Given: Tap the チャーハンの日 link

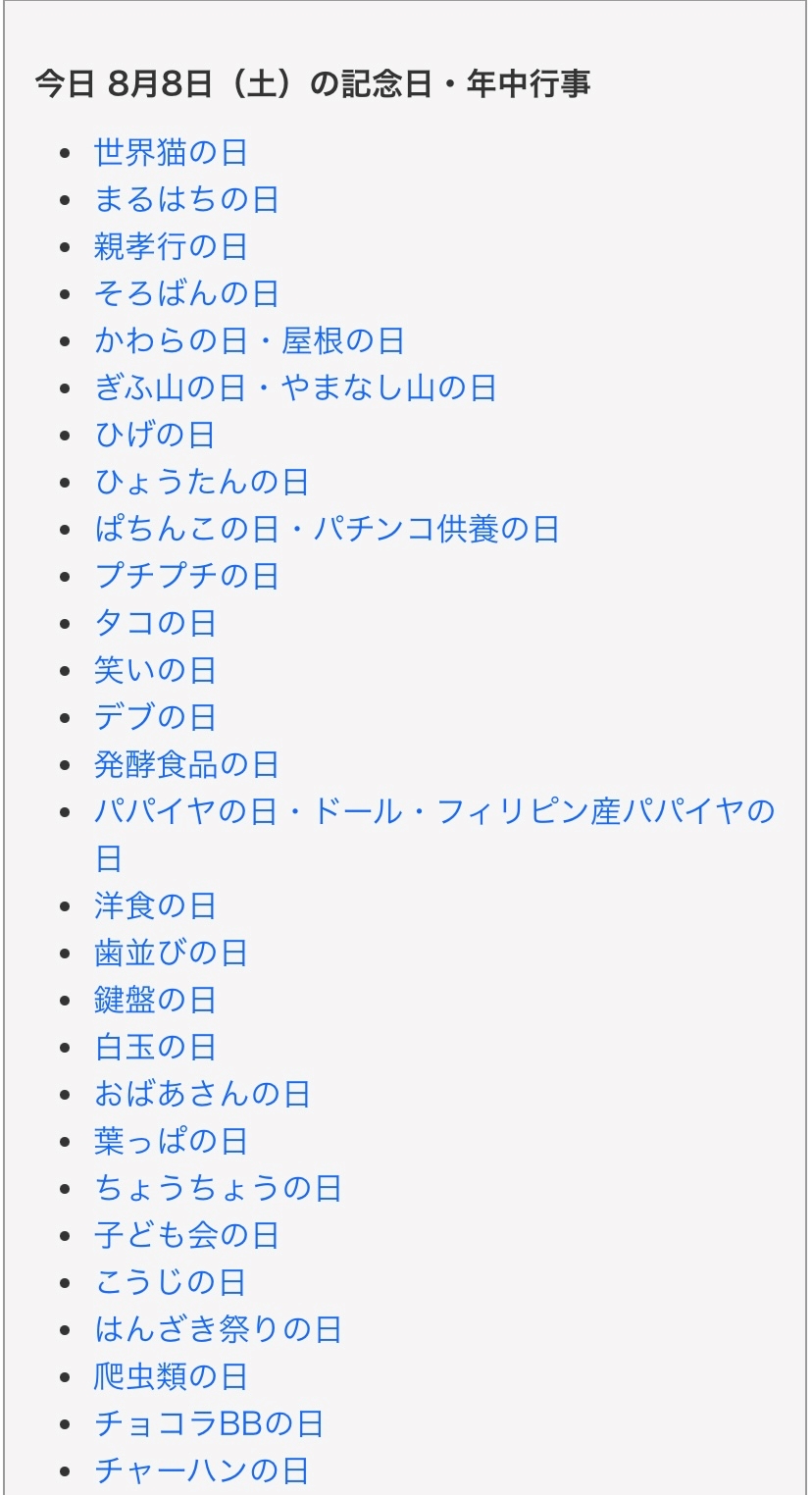Looking at the screenshot, I should (202, 1471).
